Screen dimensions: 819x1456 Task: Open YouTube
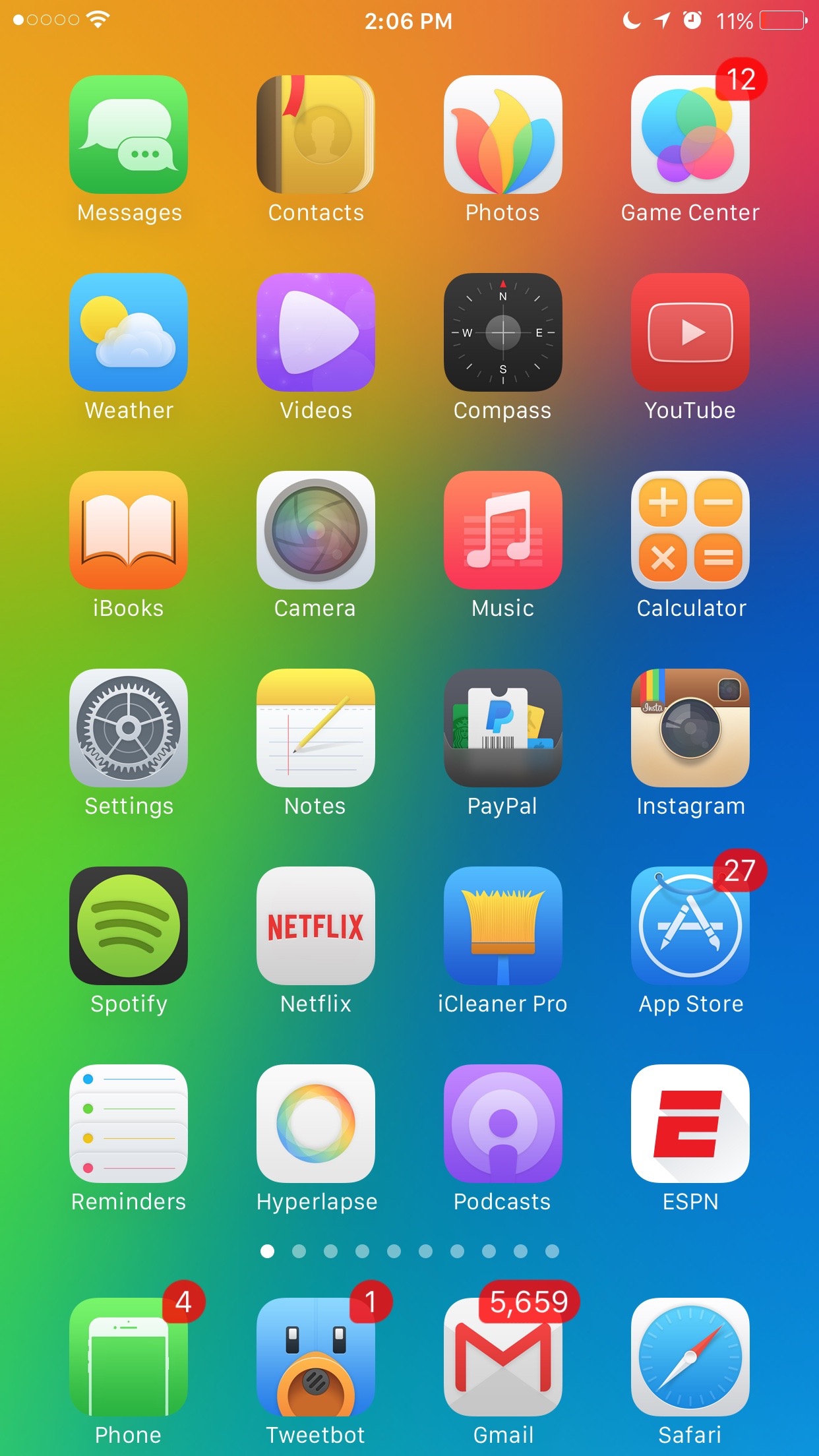click(690, 332)
